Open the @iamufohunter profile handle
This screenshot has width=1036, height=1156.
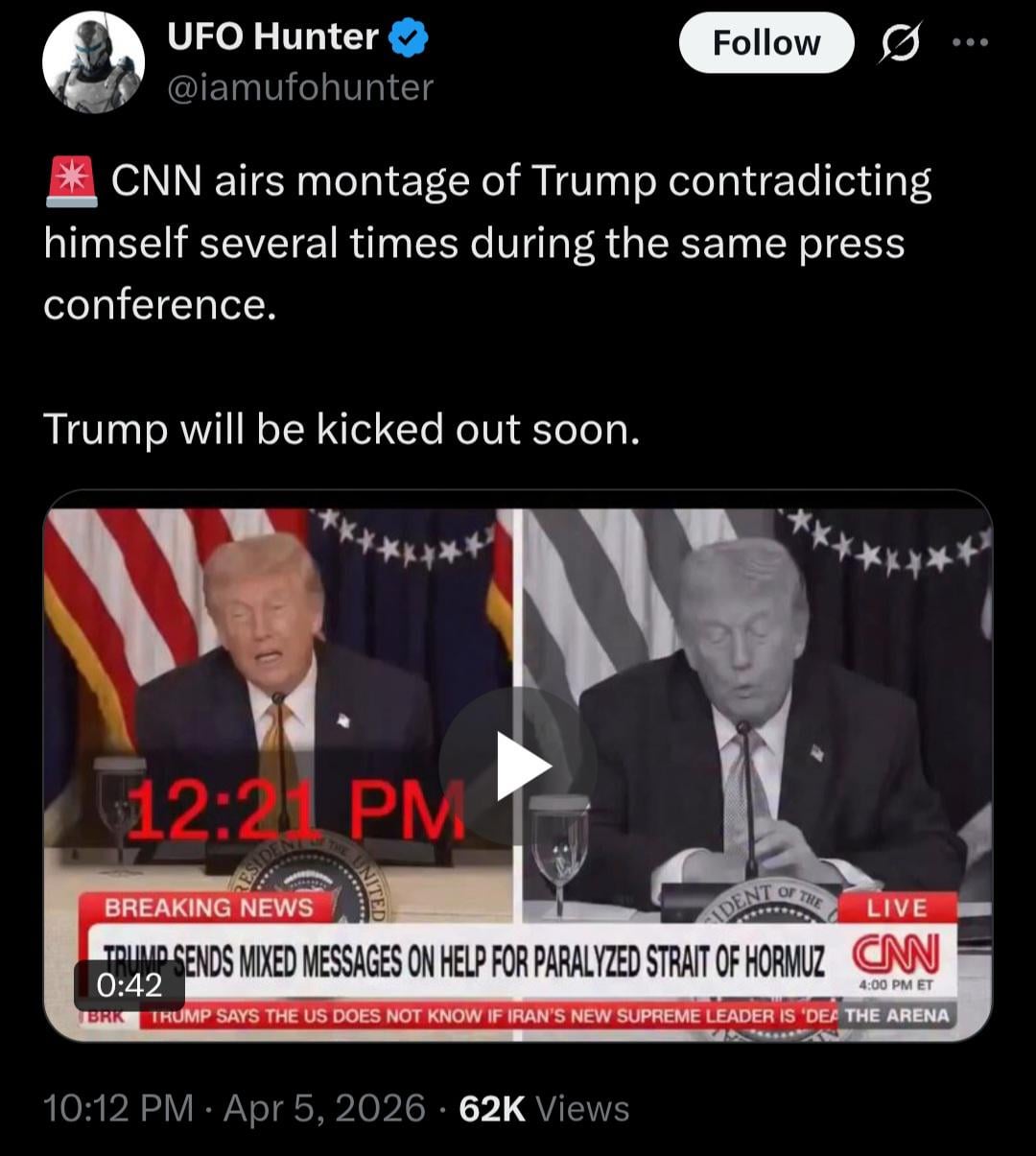tap(300, 87)
